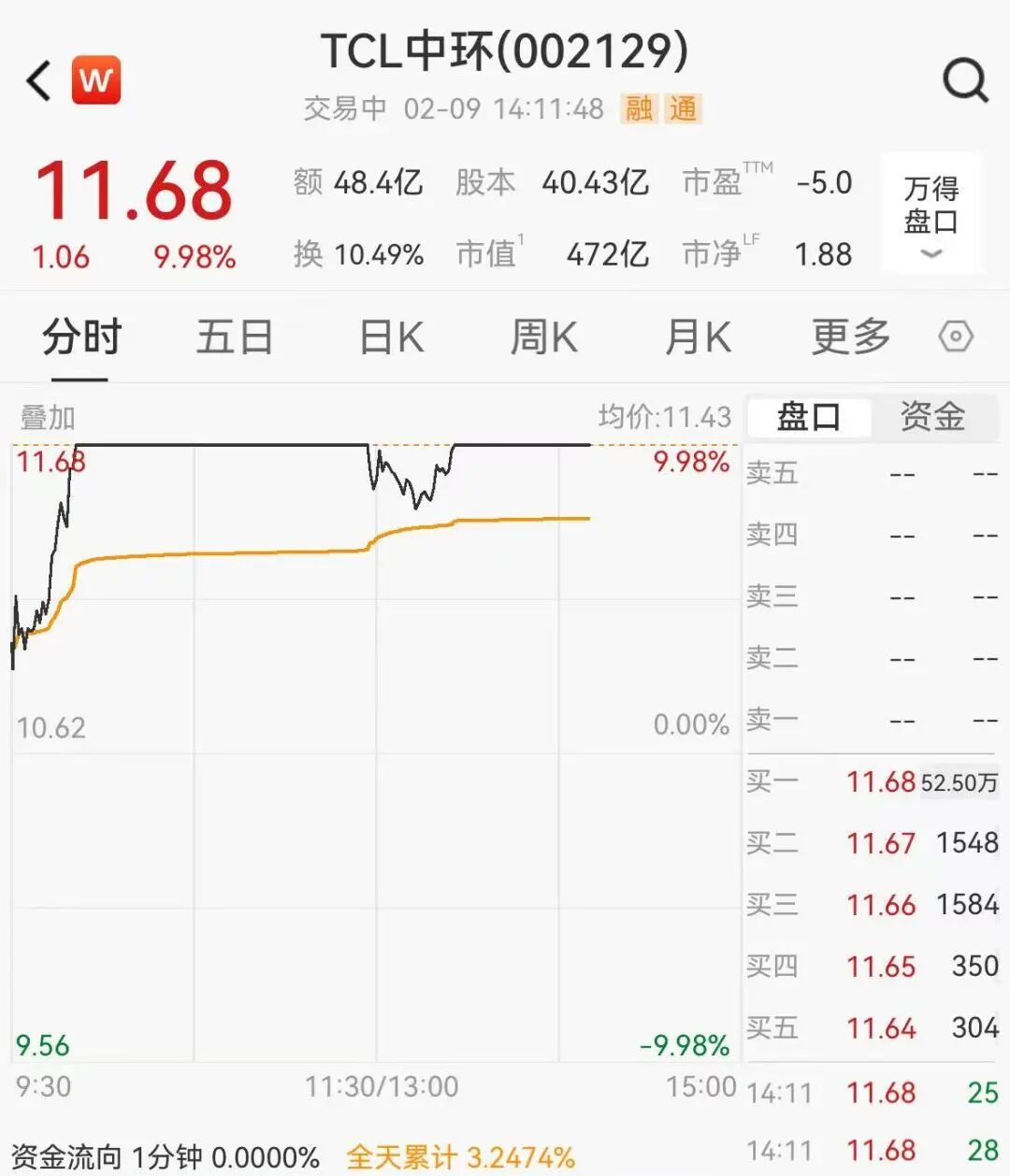
Task: Select the 周K weekly chart
Action: pyautogui.click(x=542, y=337)
